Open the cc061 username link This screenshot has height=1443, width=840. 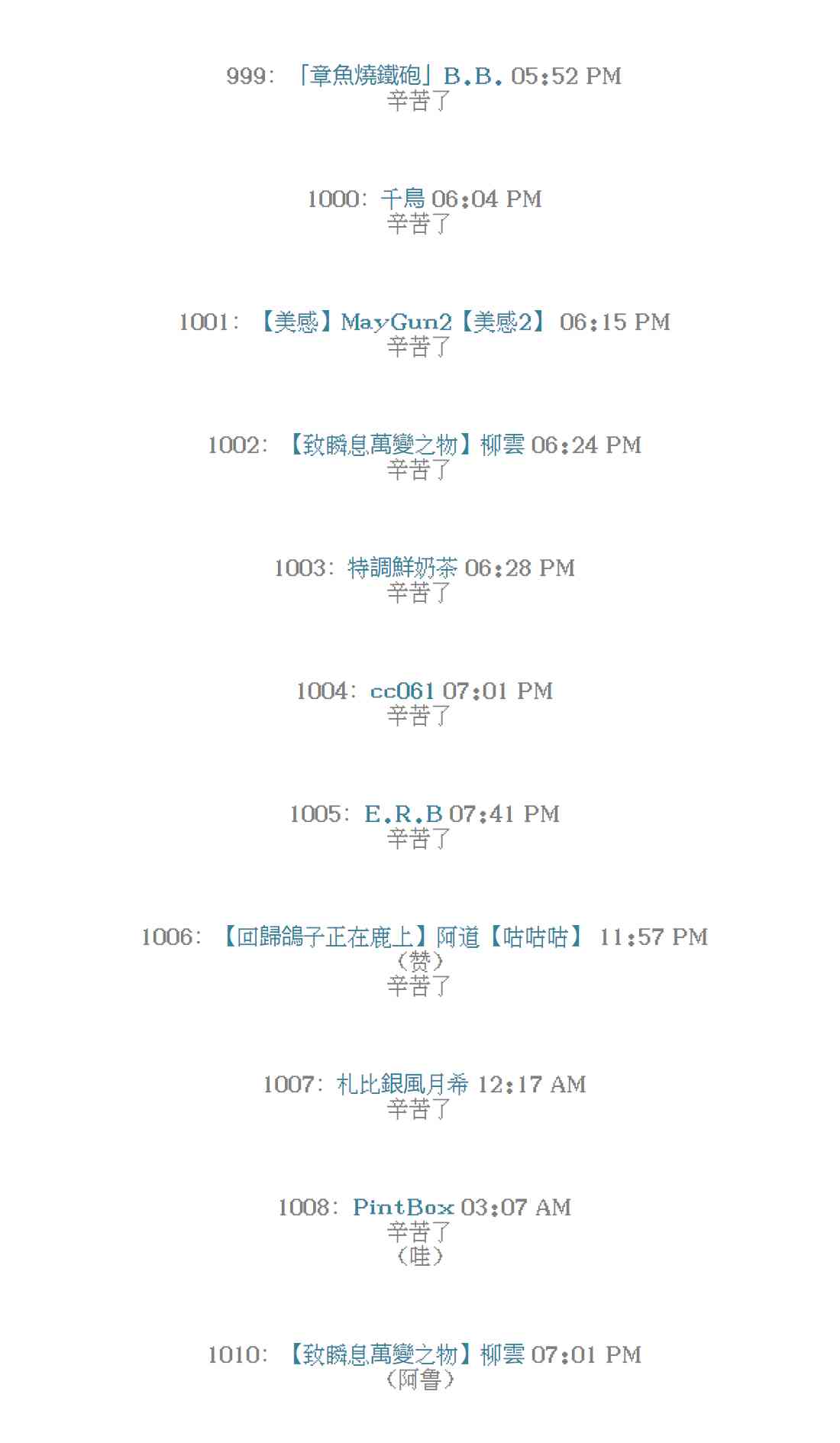[402, 691]
